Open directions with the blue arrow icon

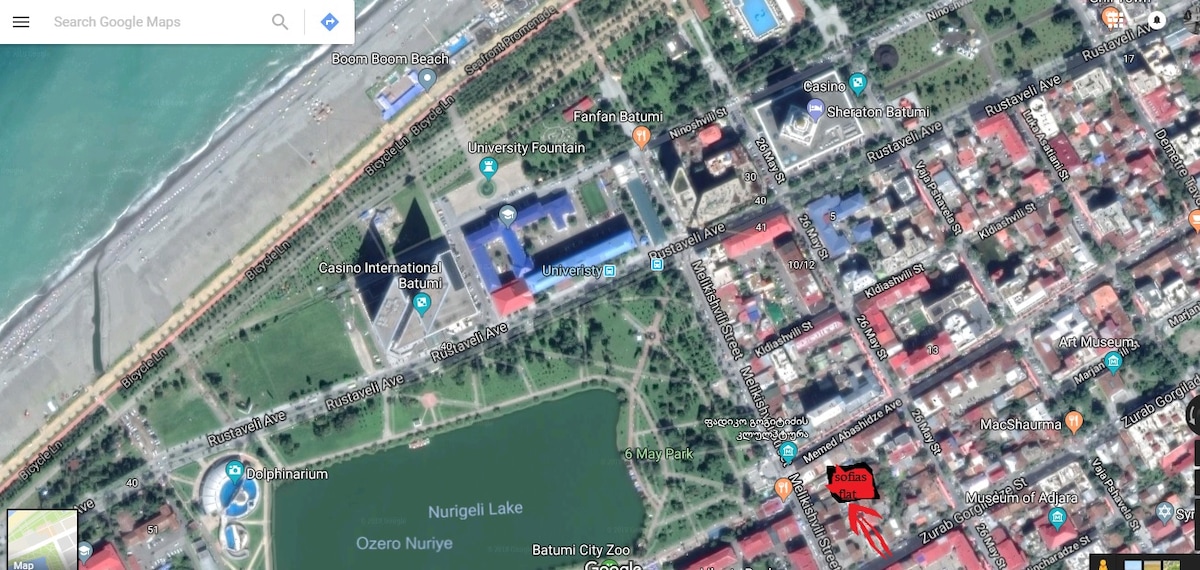[x=330, y=22]
